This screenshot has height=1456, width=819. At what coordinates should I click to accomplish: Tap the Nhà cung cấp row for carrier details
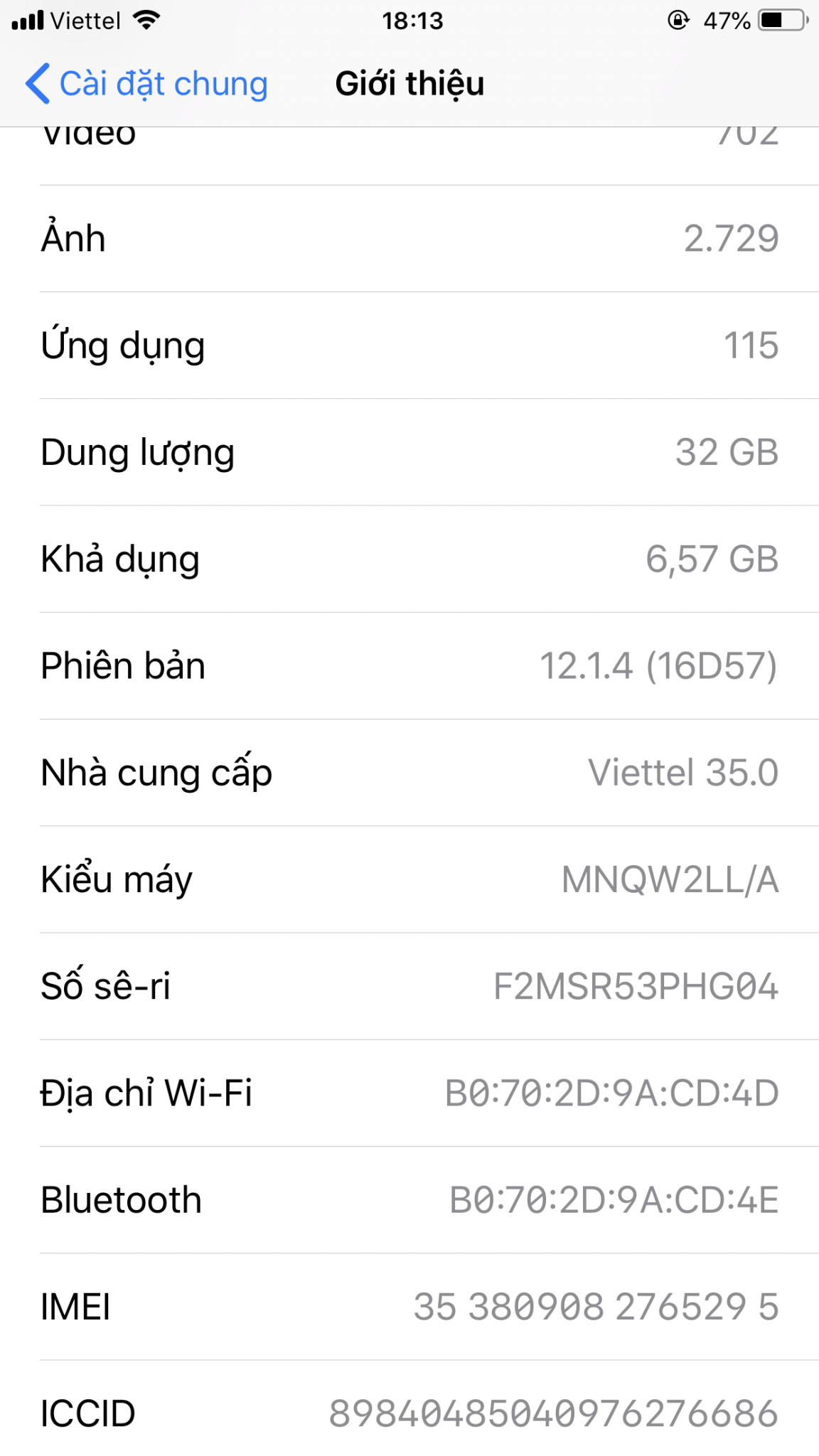(409, 773)
